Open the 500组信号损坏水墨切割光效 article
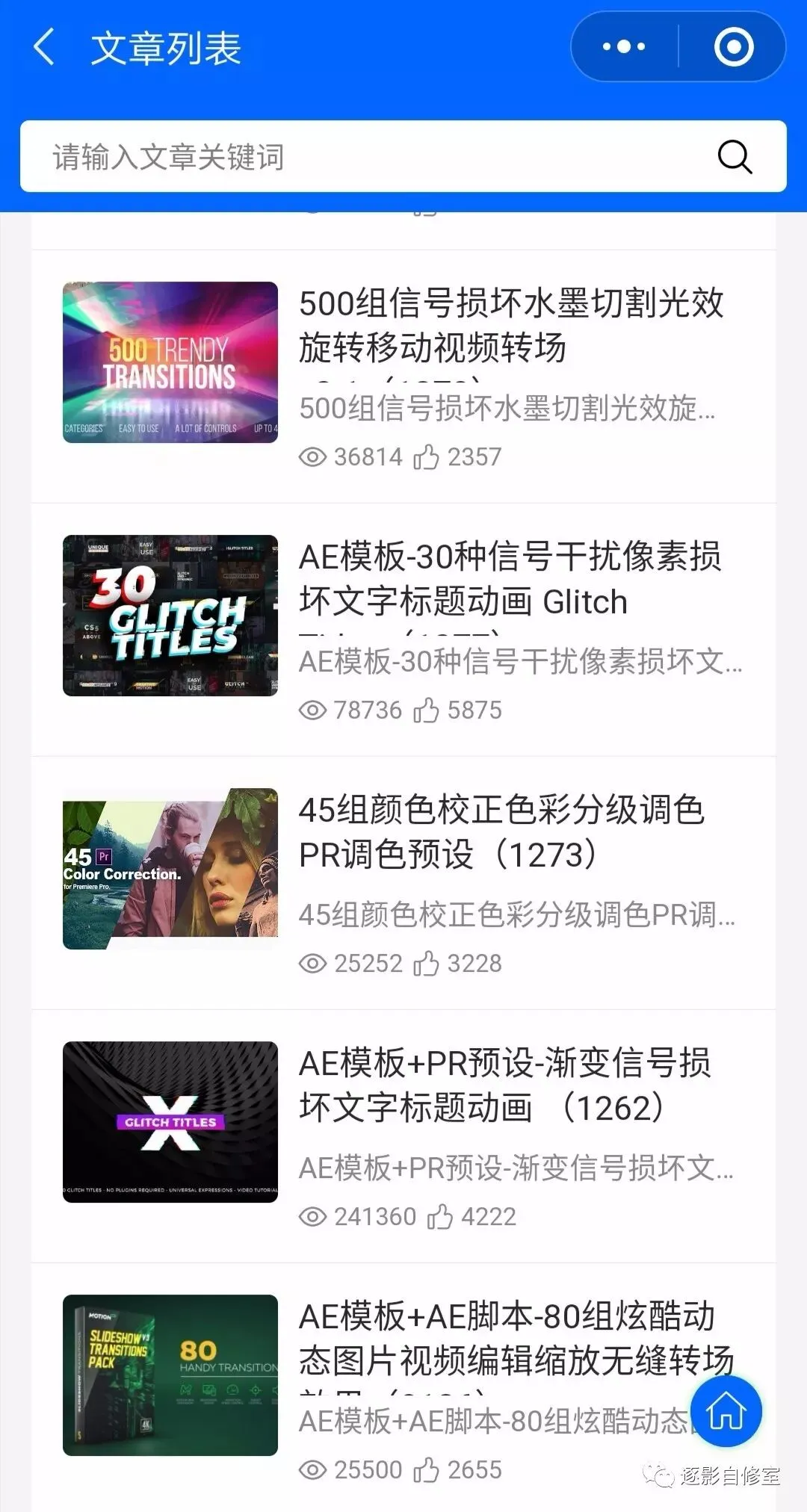This screenshot has height=1512, width=807. click(x=511, y=326)
